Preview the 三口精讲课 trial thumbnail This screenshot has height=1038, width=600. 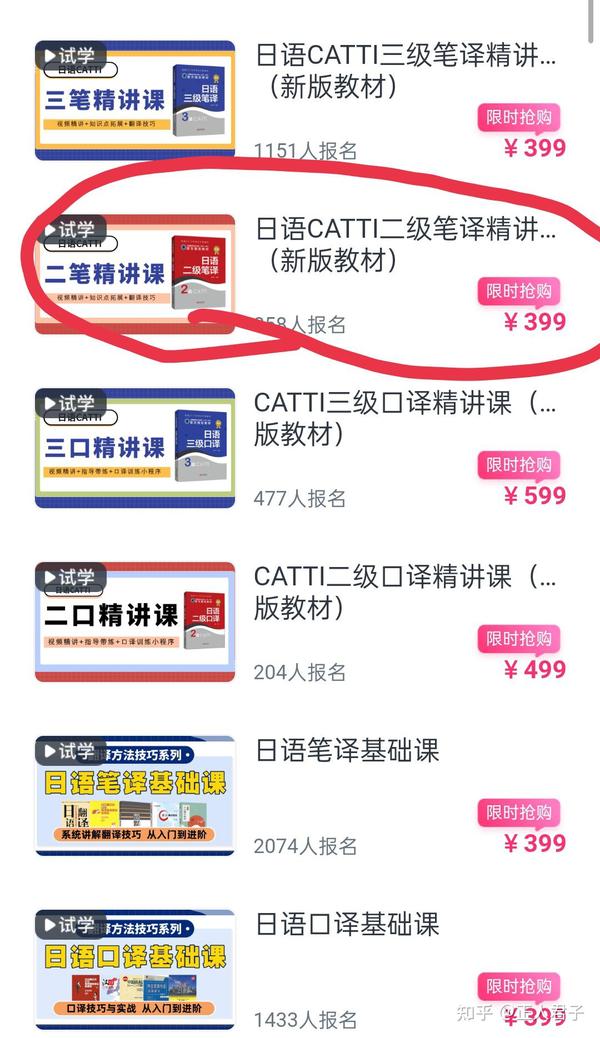pos(135,448)
